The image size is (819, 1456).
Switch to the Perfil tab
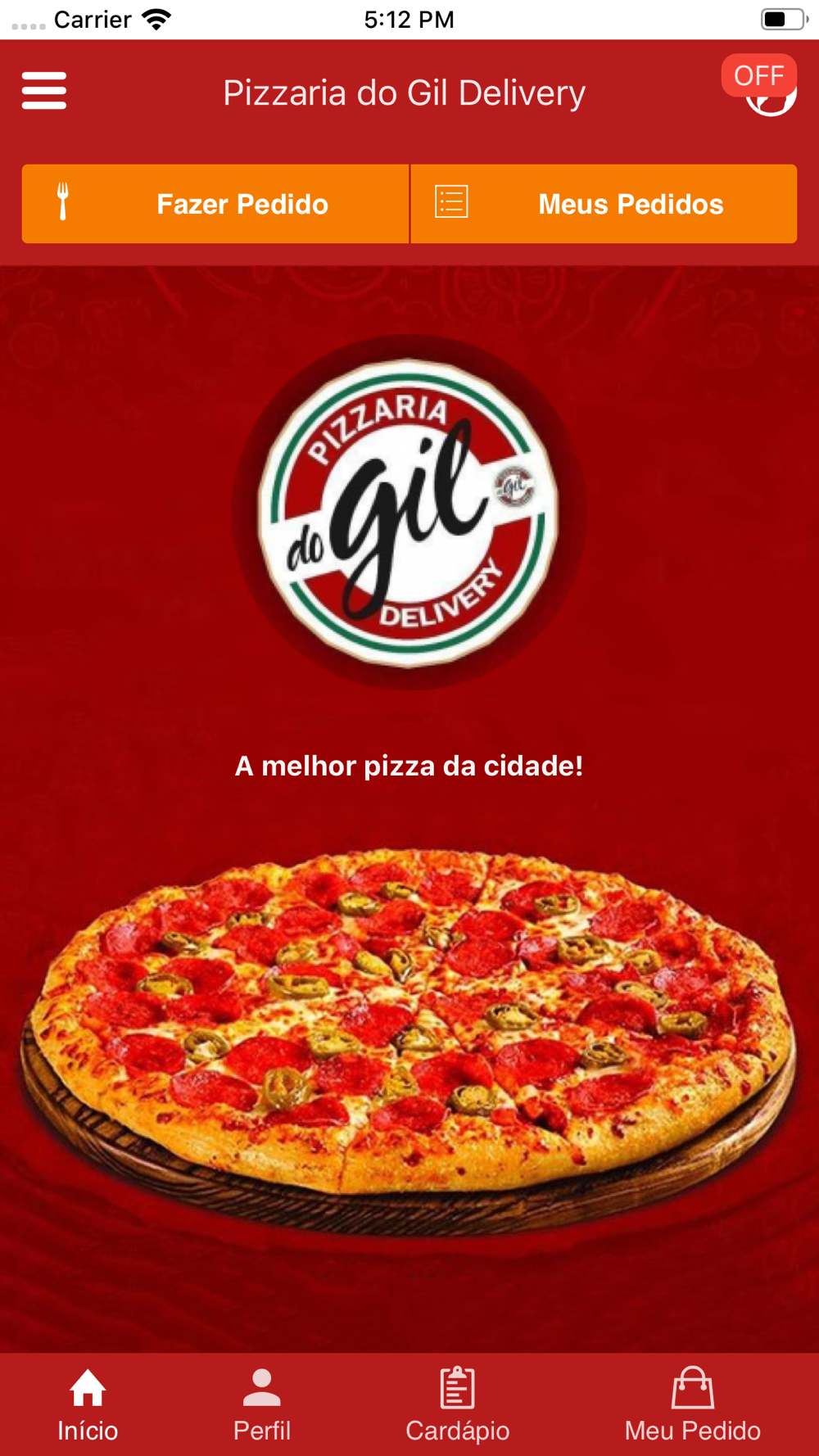[262, 1405]
